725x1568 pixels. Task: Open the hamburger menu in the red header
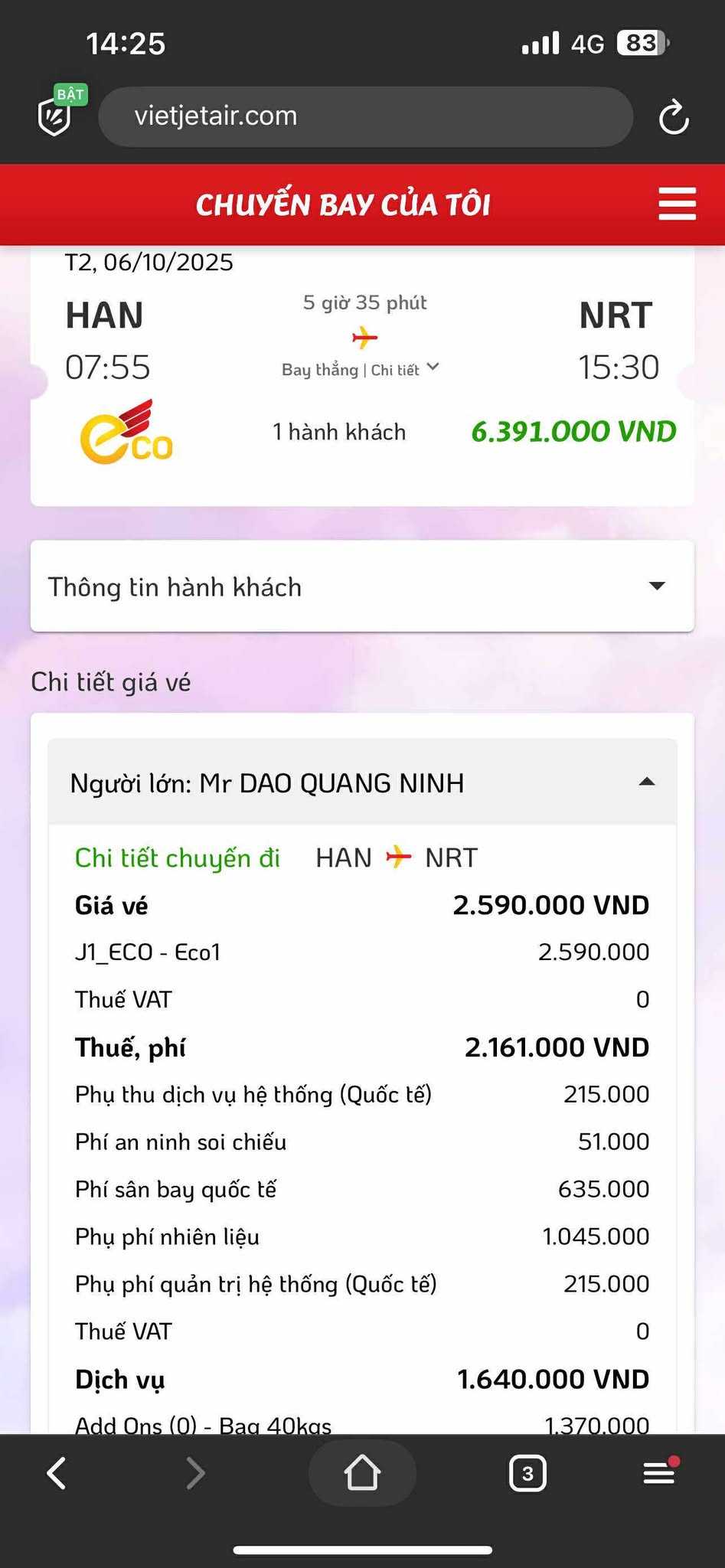[x=677, y=204]
